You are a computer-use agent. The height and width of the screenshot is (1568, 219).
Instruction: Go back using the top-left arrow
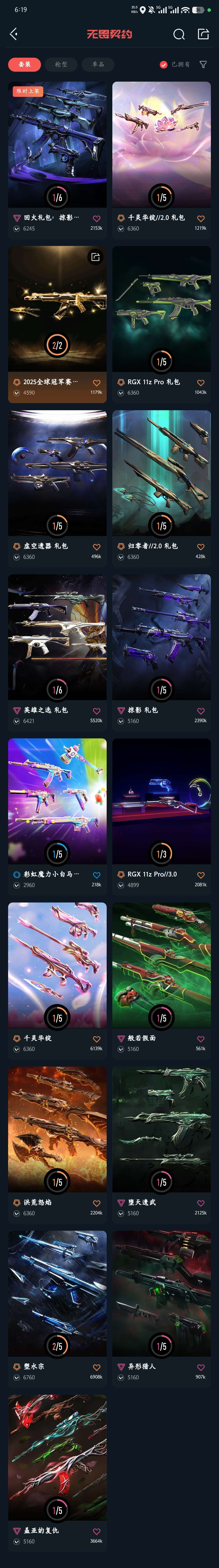click(13, 34)
